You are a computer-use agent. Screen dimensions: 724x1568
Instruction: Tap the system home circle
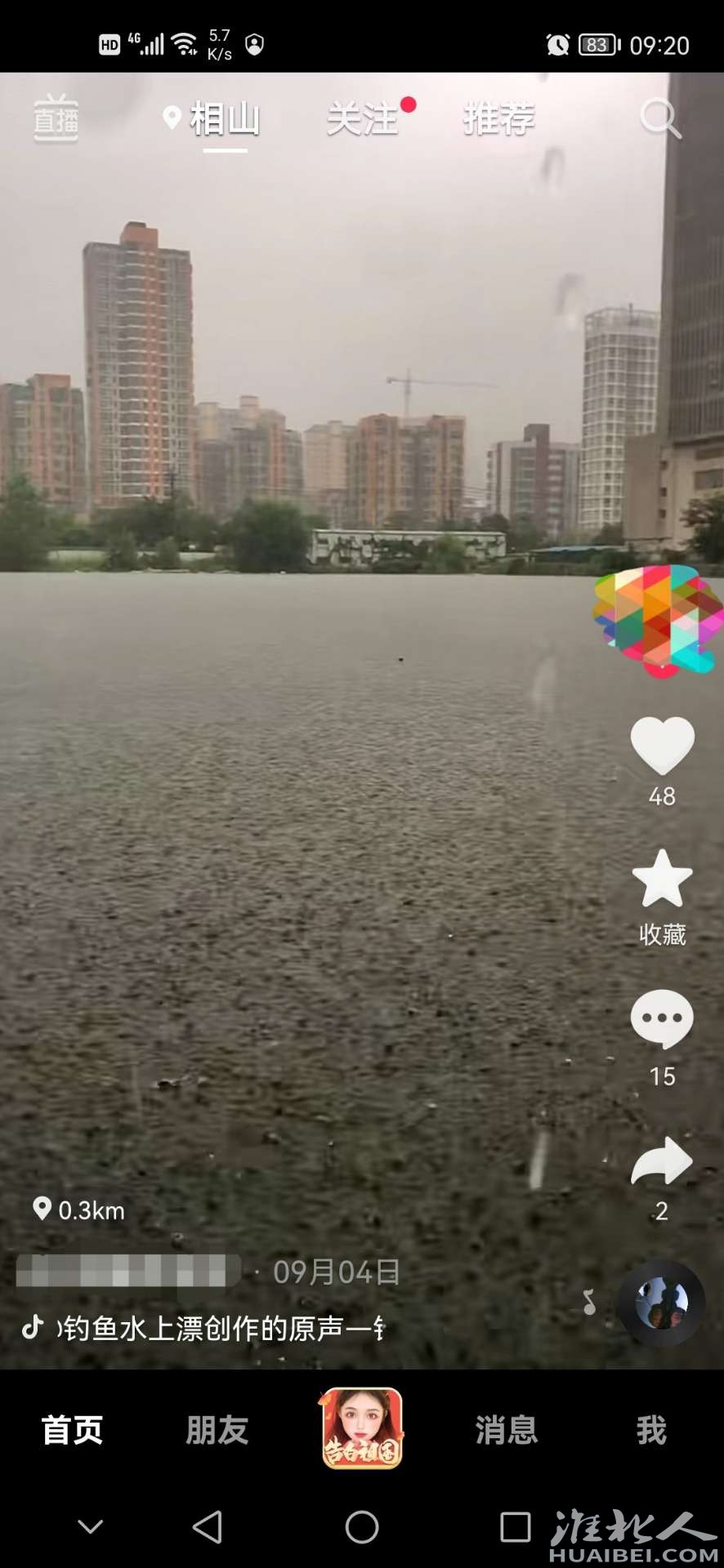[x=362, y=1526]
